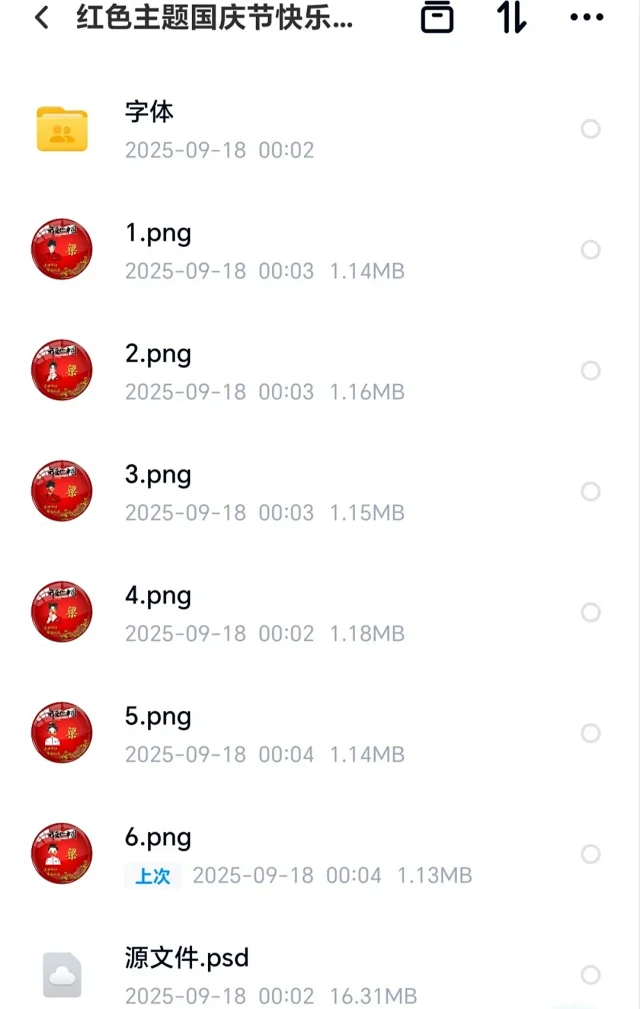The image size is (640, 1009).
Task: Select the 字体 folder with its circle
Action: [591, 129]
